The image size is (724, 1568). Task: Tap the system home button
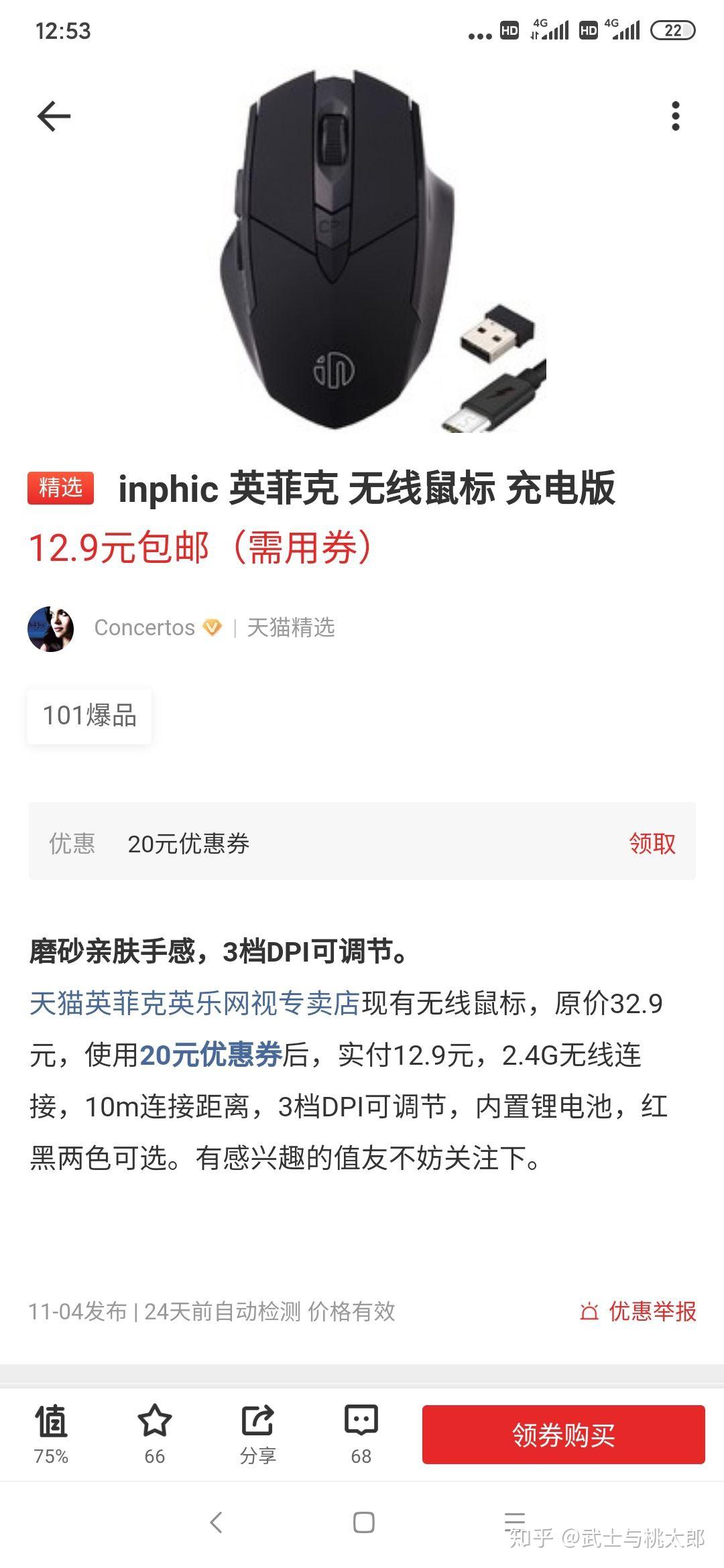point(363,1522)
